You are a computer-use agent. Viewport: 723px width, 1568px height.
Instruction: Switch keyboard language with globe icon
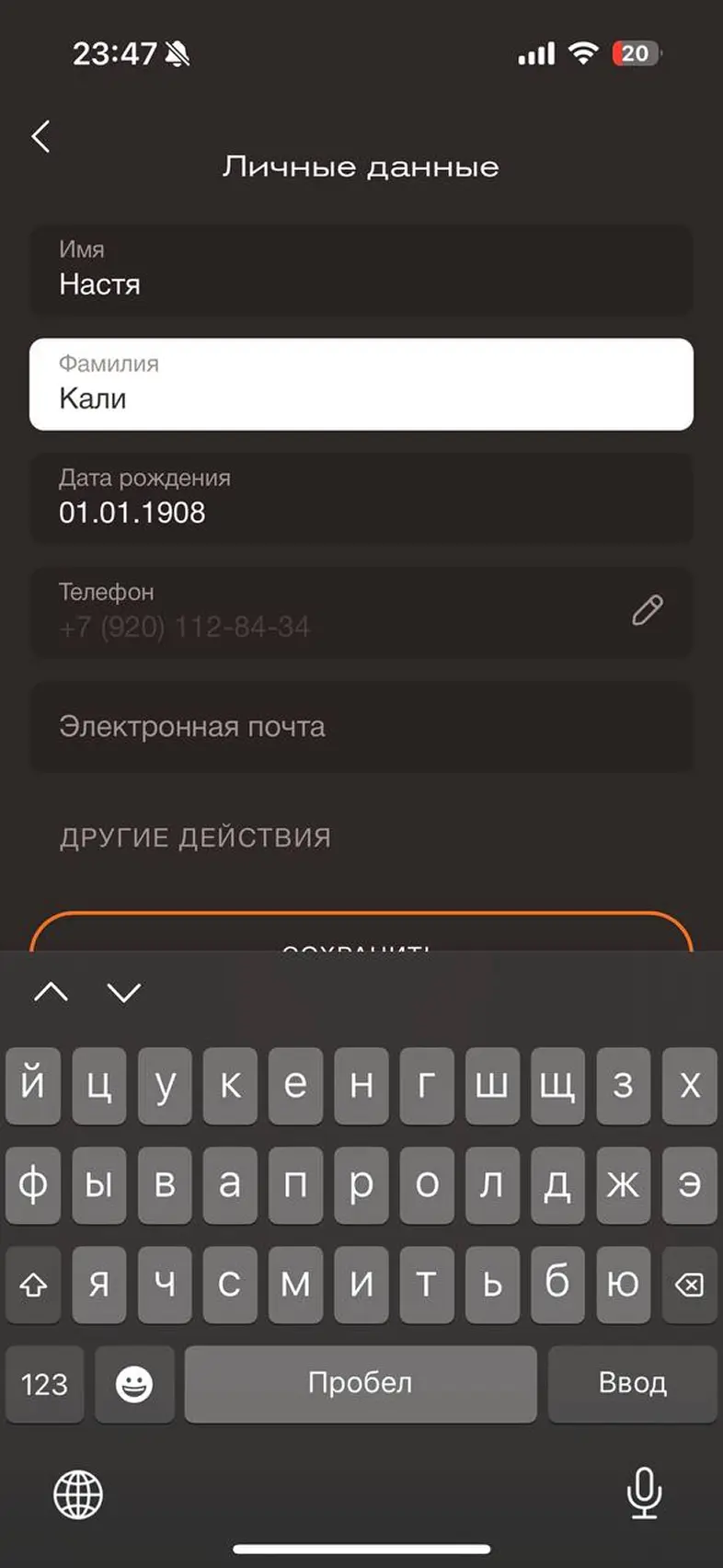click(x=78, y=1493)
